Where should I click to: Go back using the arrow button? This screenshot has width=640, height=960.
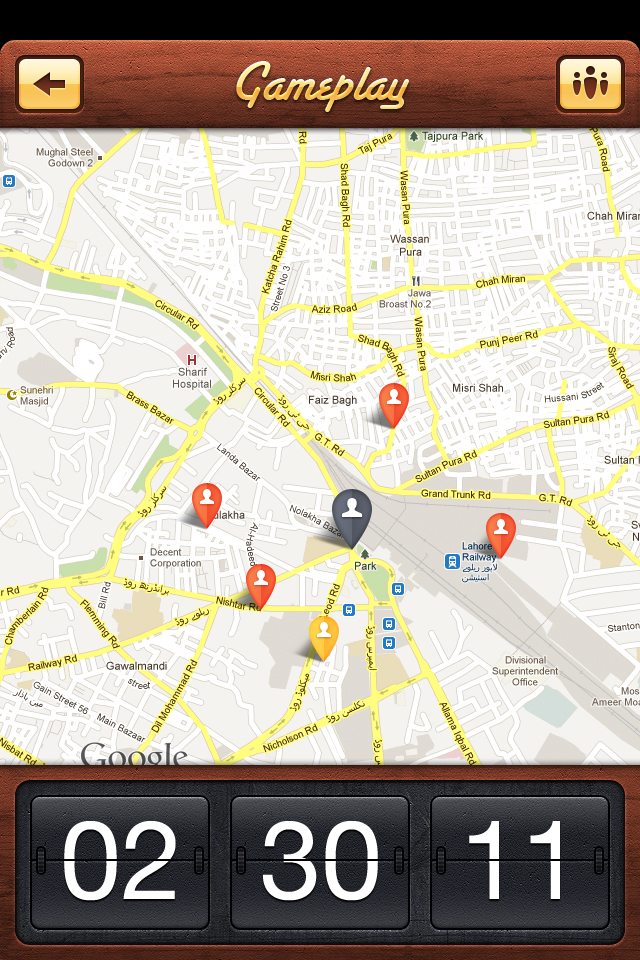coord(49,84)
